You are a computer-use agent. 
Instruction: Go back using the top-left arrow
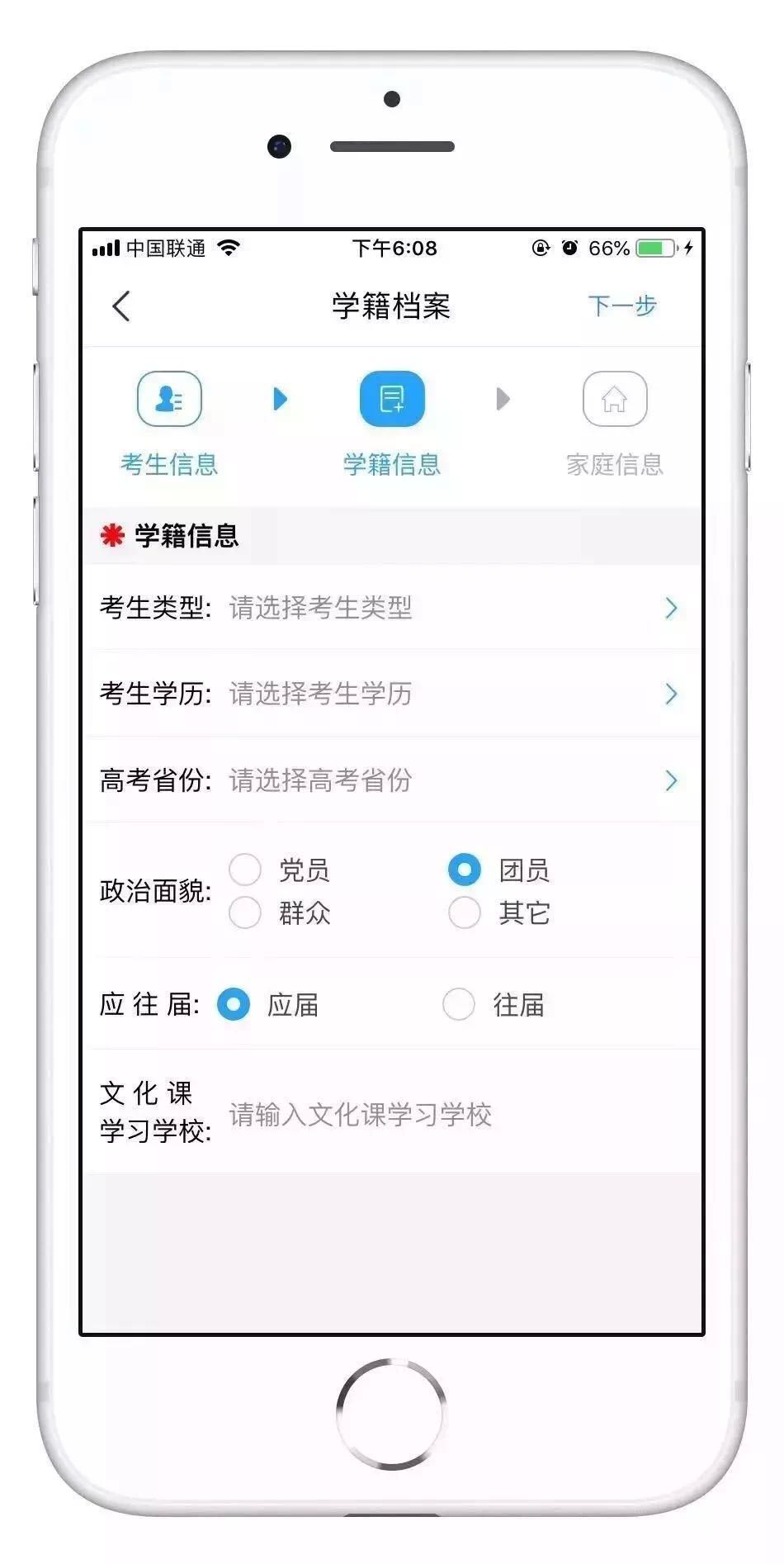pyautogui.click(x=121, y=306)
